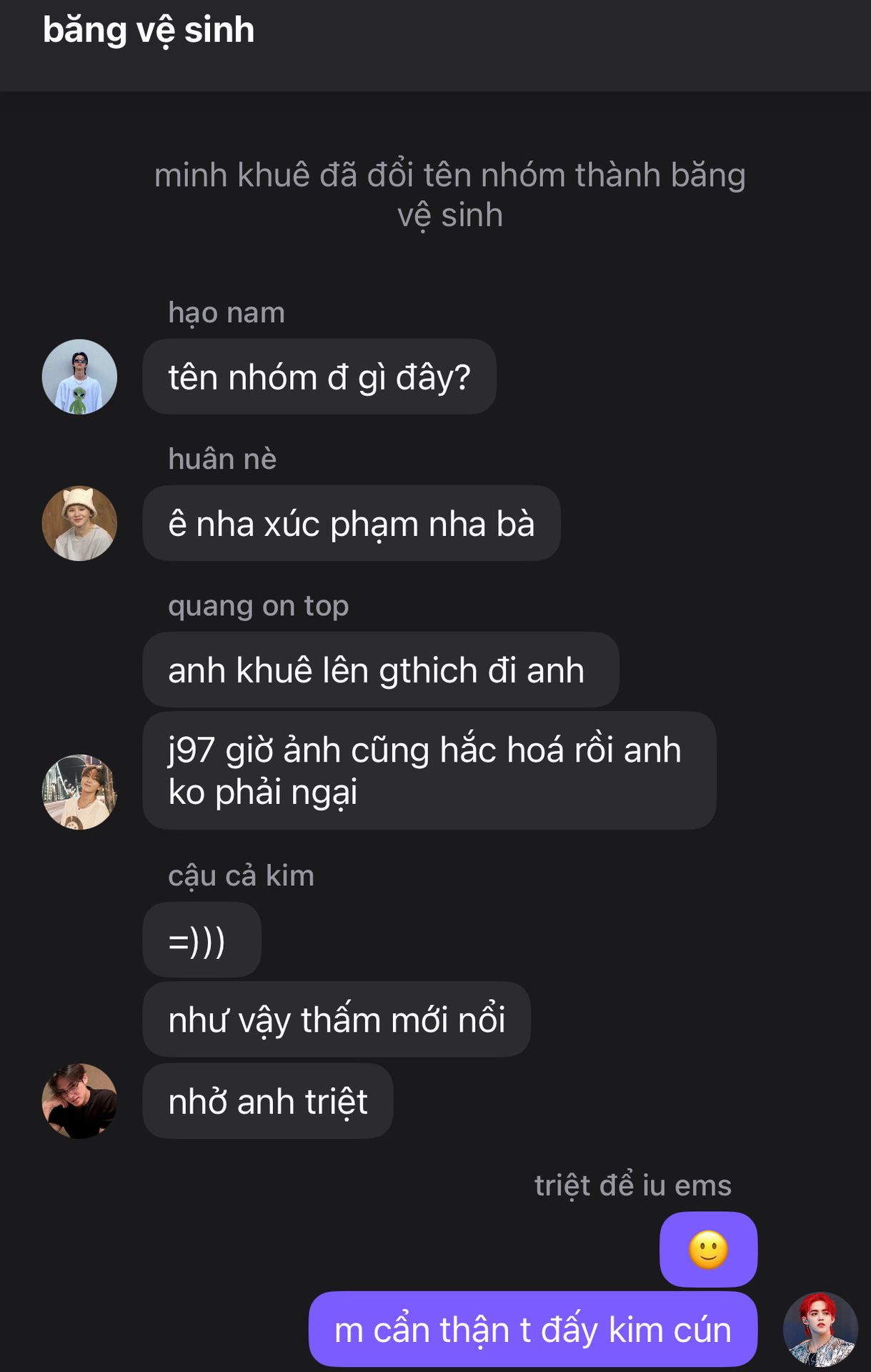This screenshot has width=871, height=1372.
Task: View huân nè's avatar profile
Action: tap(79, 523)
